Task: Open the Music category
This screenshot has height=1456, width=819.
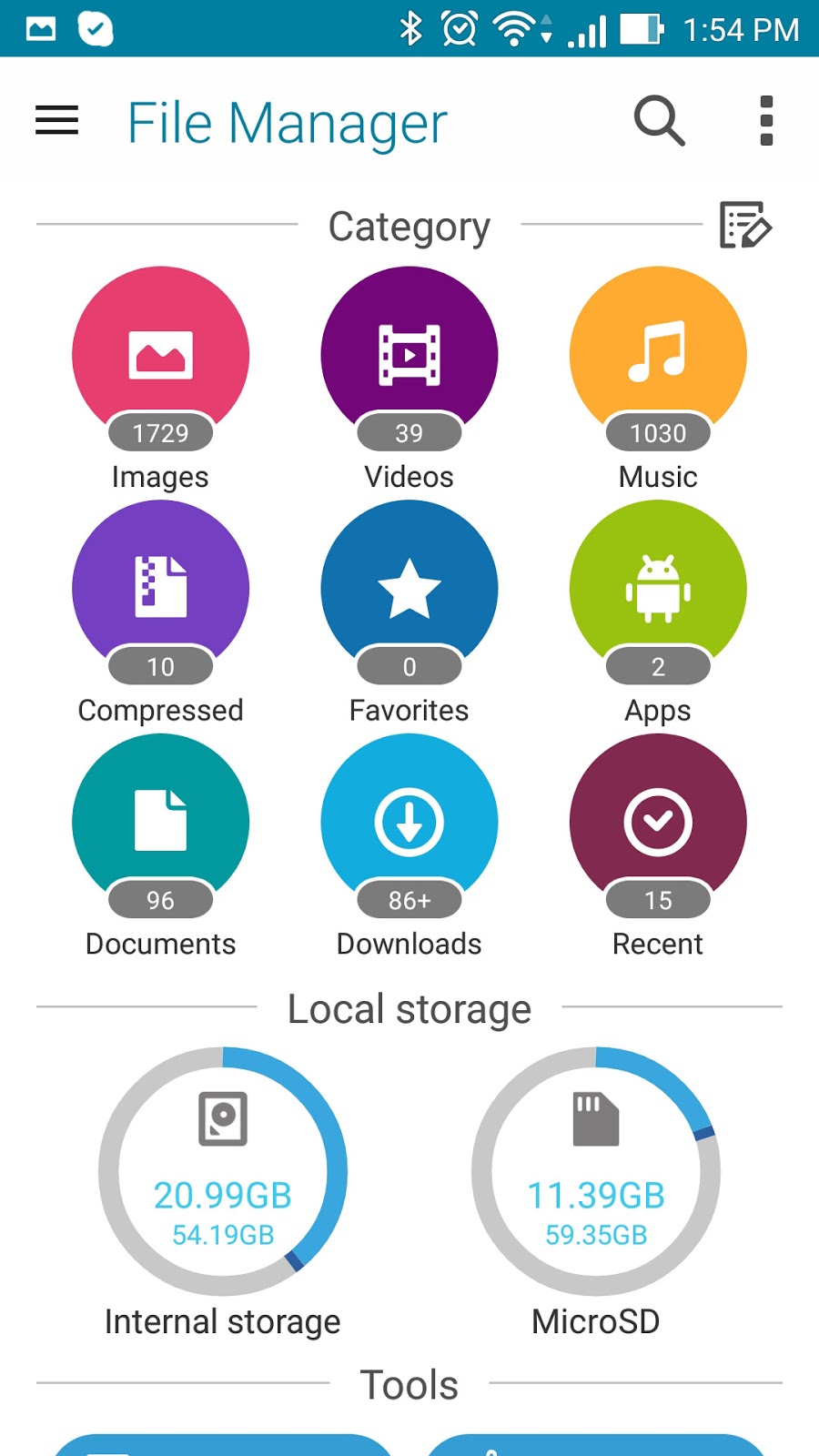Action: [x=657, y=355]
